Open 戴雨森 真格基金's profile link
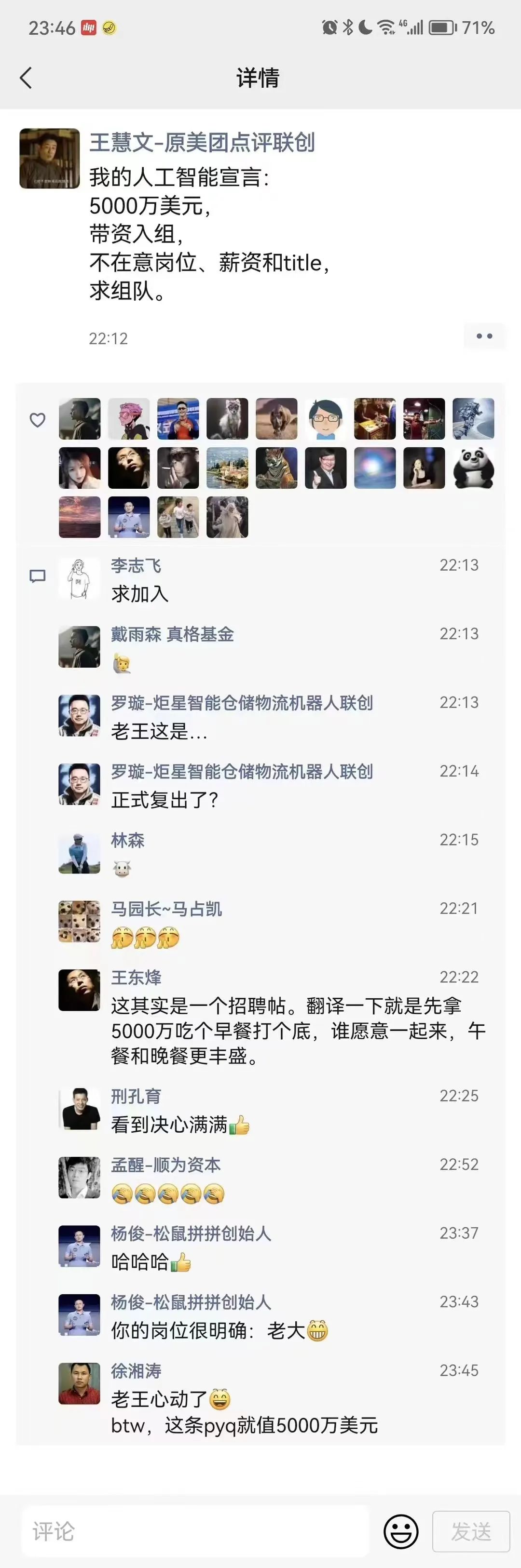521x1568 pixels. tap(172, 634)
